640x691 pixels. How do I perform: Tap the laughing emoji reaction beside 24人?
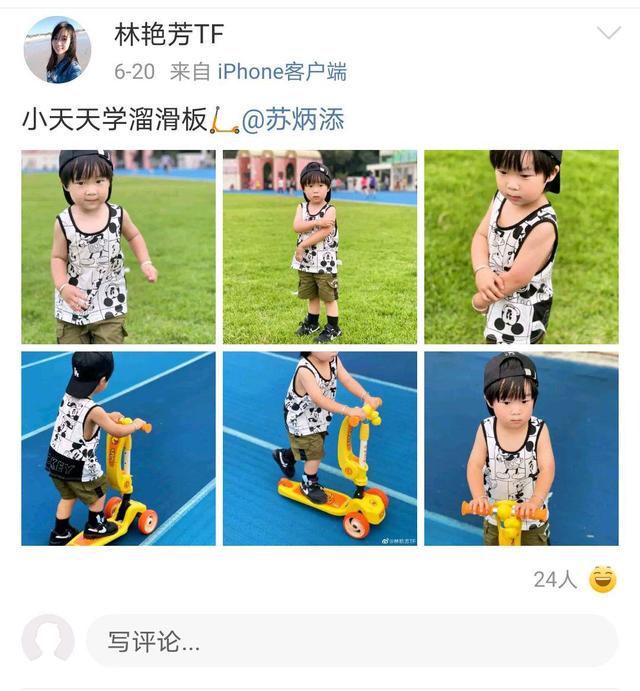(602, 579)
